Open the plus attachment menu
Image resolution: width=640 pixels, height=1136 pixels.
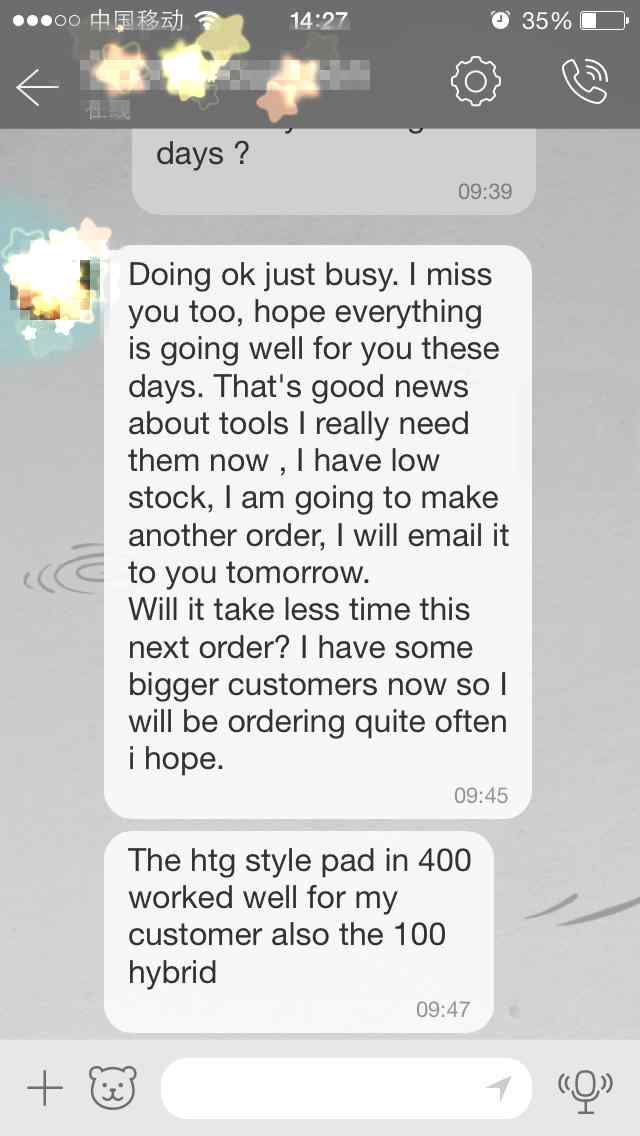[44, 1088]
